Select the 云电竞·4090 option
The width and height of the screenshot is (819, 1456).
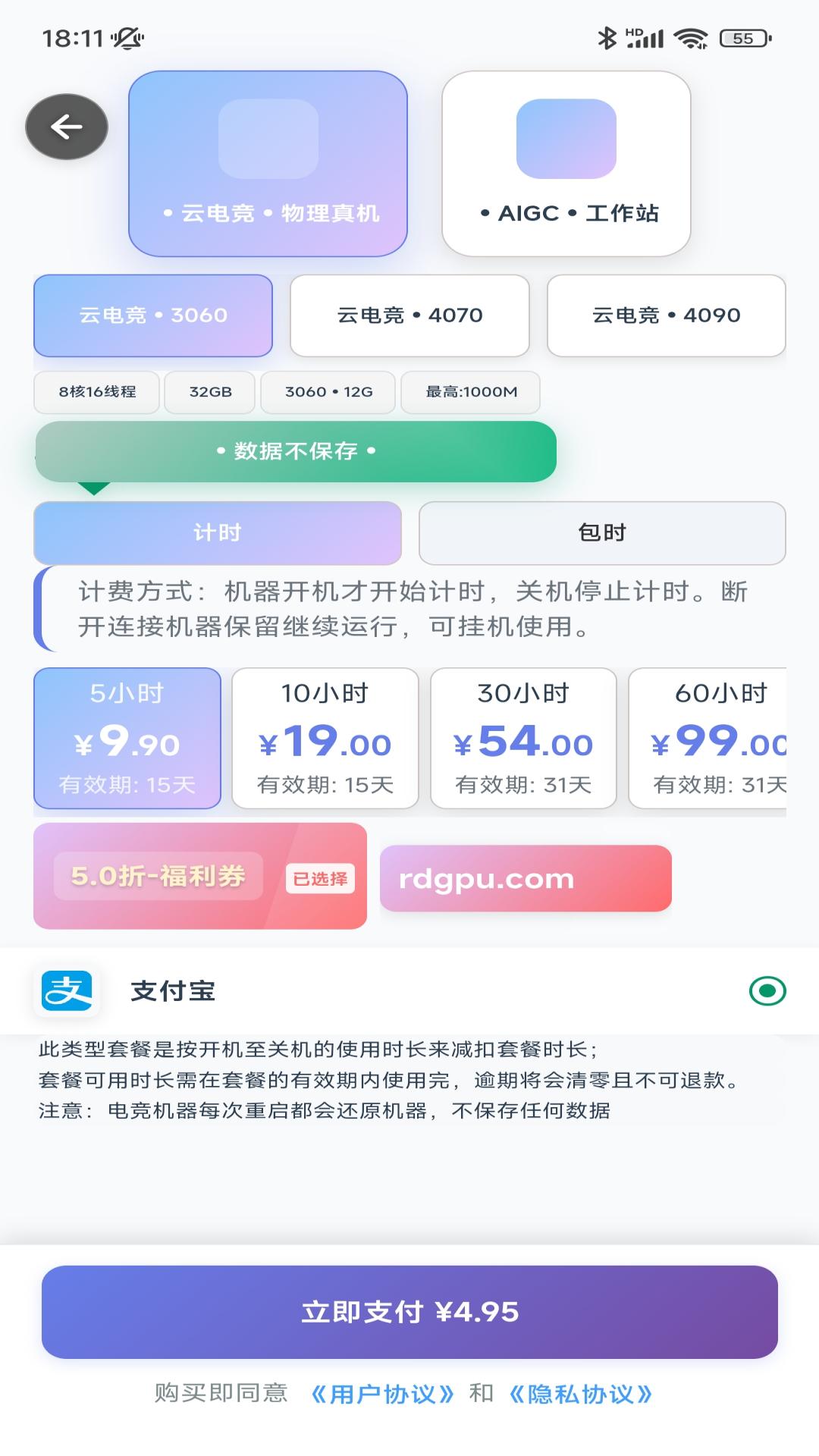point(667,316)
